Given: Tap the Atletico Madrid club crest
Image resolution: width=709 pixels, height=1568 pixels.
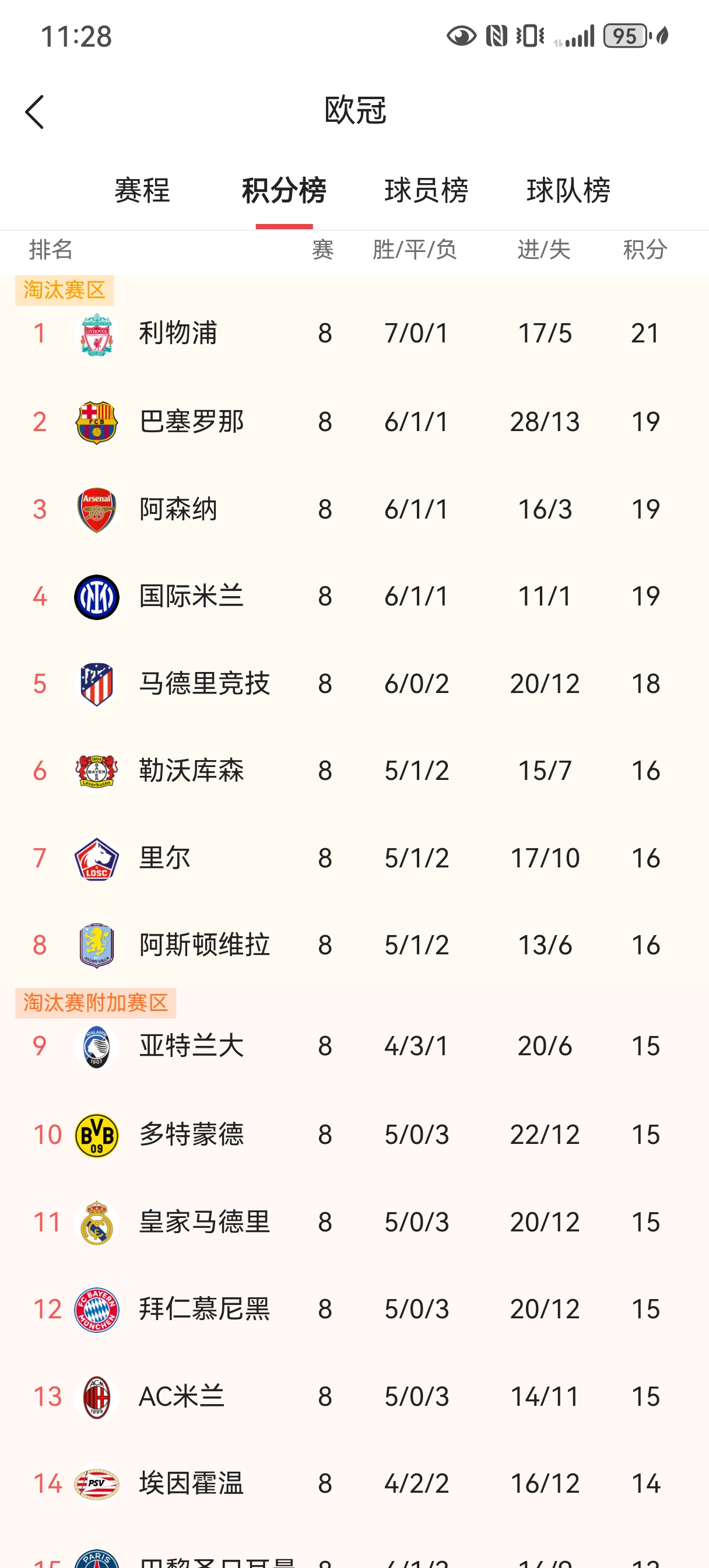Looking at the screenshot, I should [96, 683].
